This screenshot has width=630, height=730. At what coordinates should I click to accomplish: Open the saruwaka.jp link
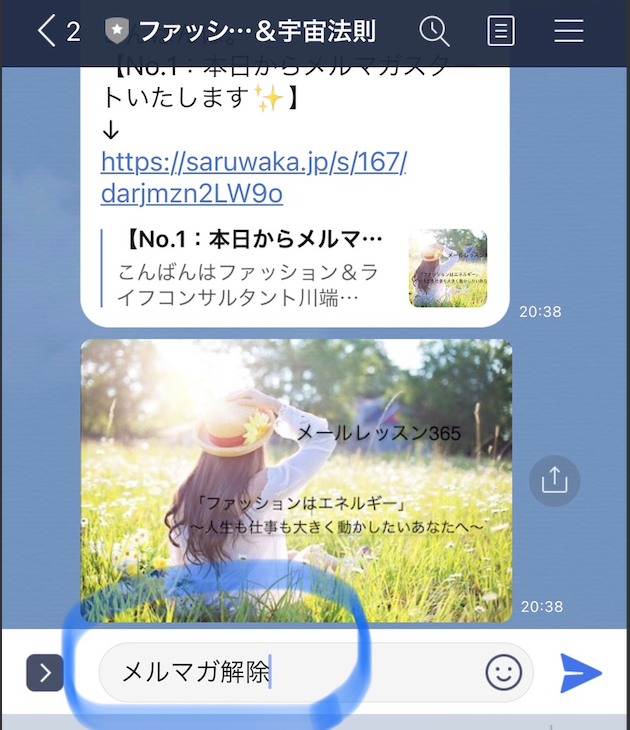pyautogui.click(x=253, y=176)
